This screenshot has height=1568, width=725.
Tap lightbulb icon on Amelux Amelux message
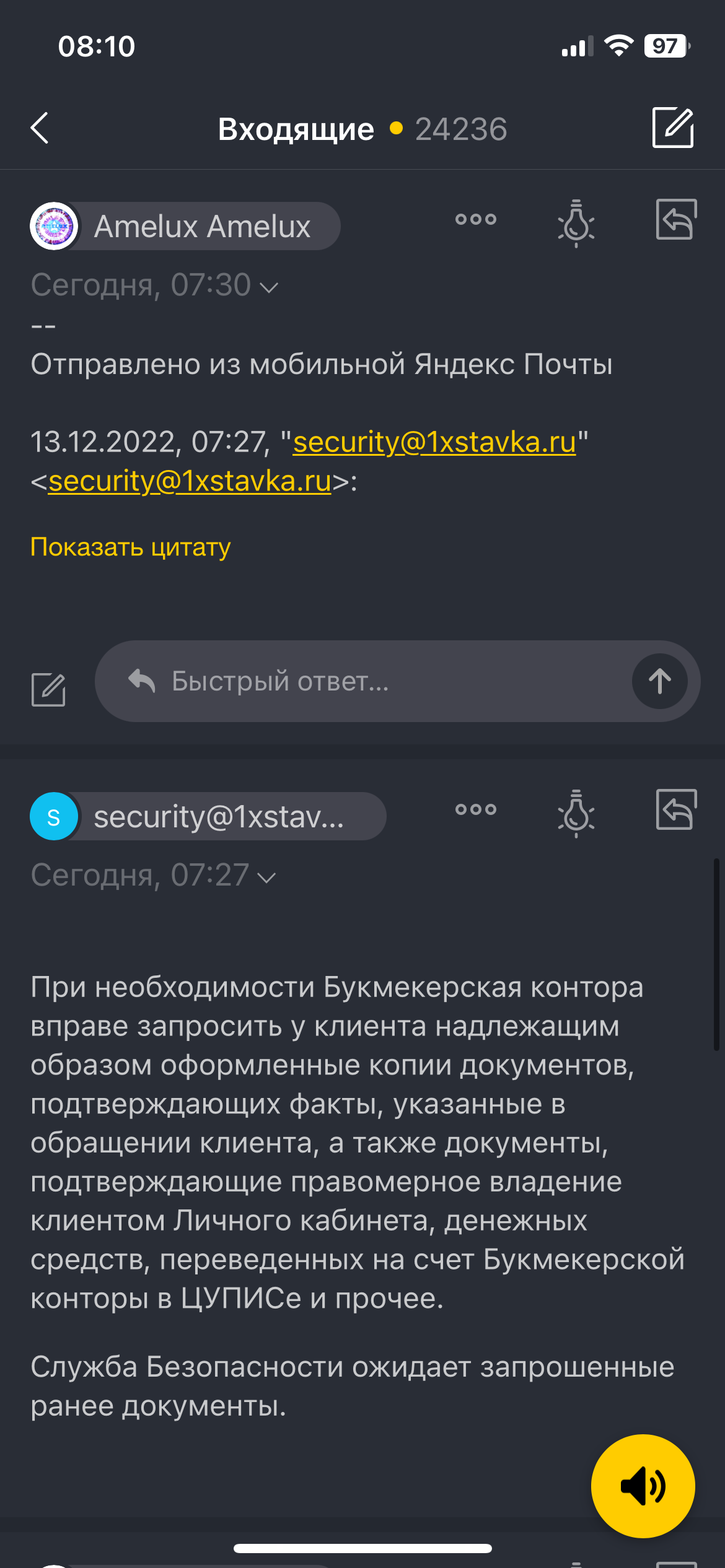(576, 223)
